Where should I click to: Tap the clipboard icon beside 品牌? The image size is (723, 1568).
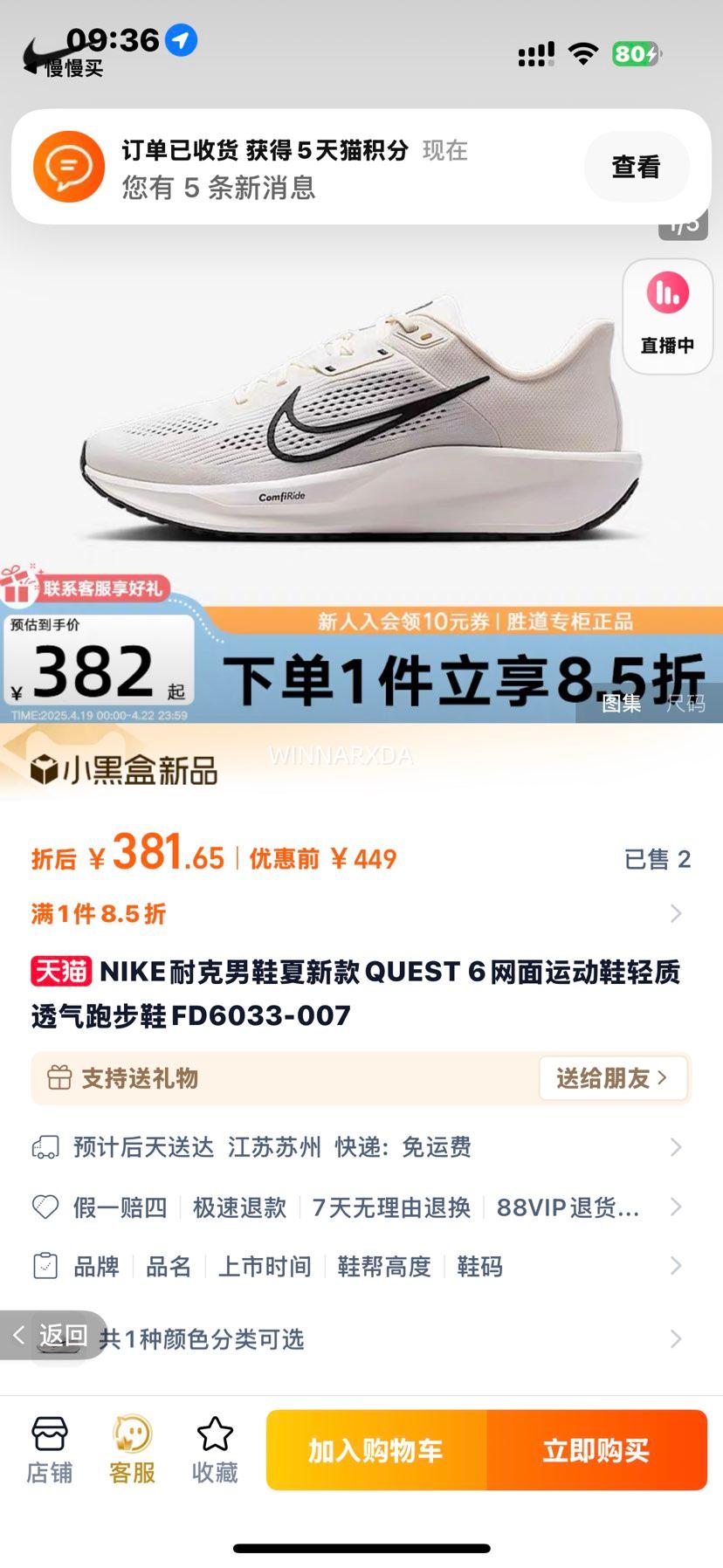click(44, 1265)
